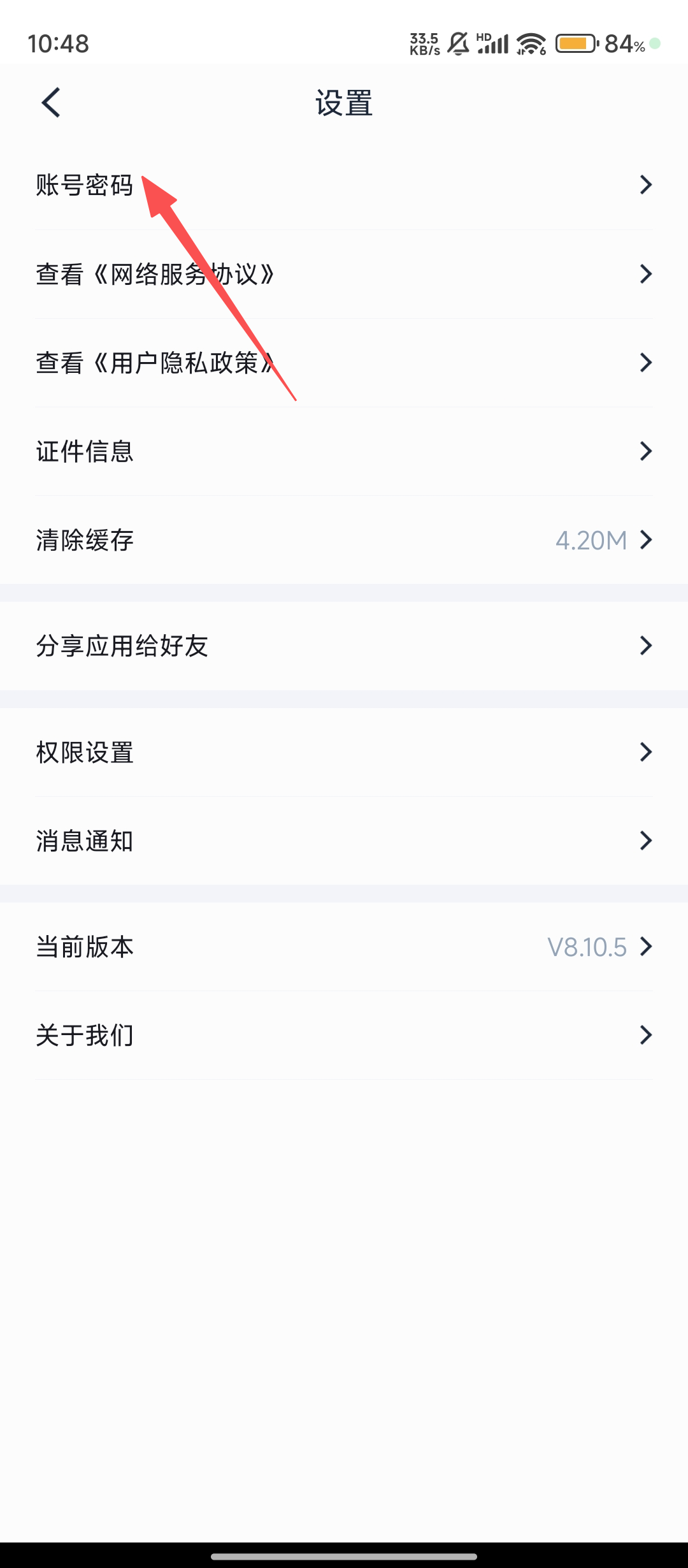Viewport: 688px width, 1568px height.
Task: Open 消息通知 settings
Action: 344,841
